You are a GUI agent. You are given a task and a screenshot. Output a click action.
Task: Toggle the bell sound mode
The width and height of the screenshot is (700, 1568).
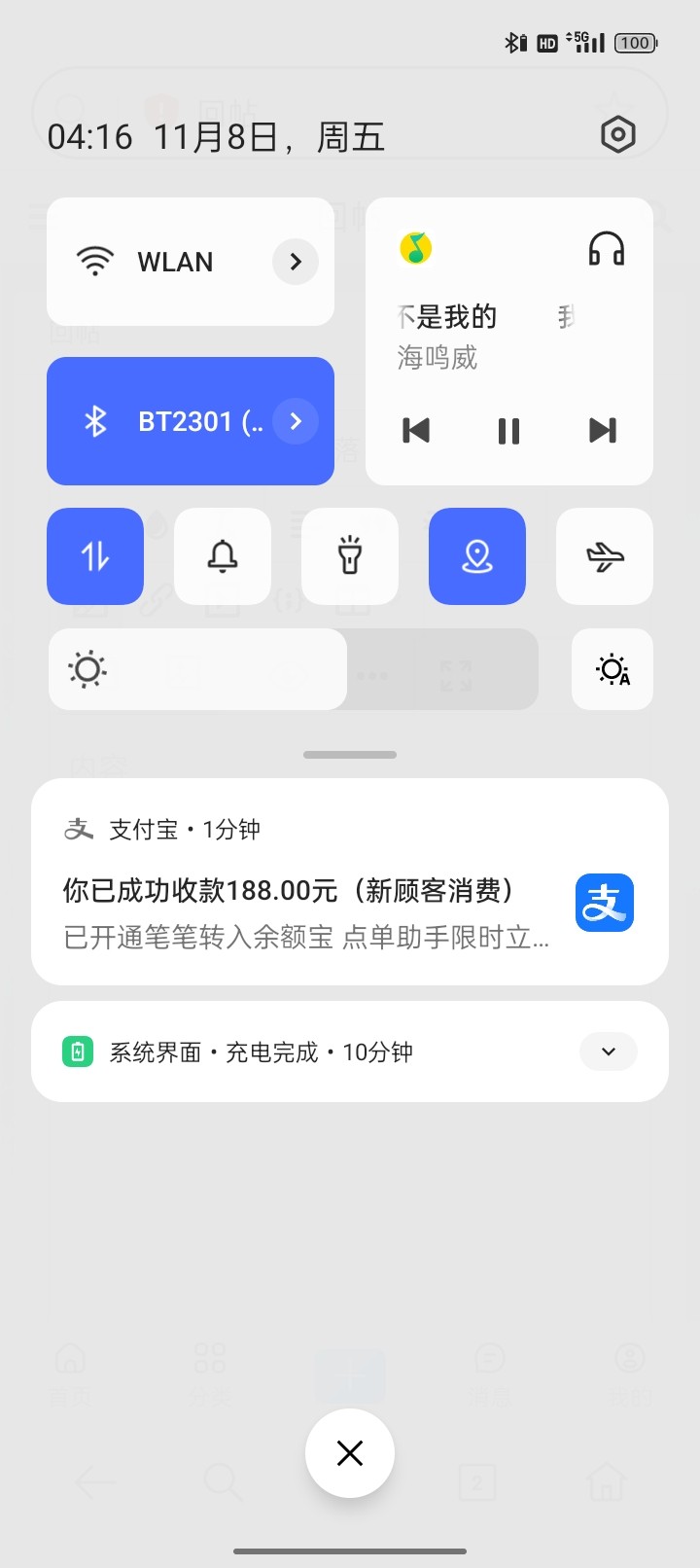[223, 556]
